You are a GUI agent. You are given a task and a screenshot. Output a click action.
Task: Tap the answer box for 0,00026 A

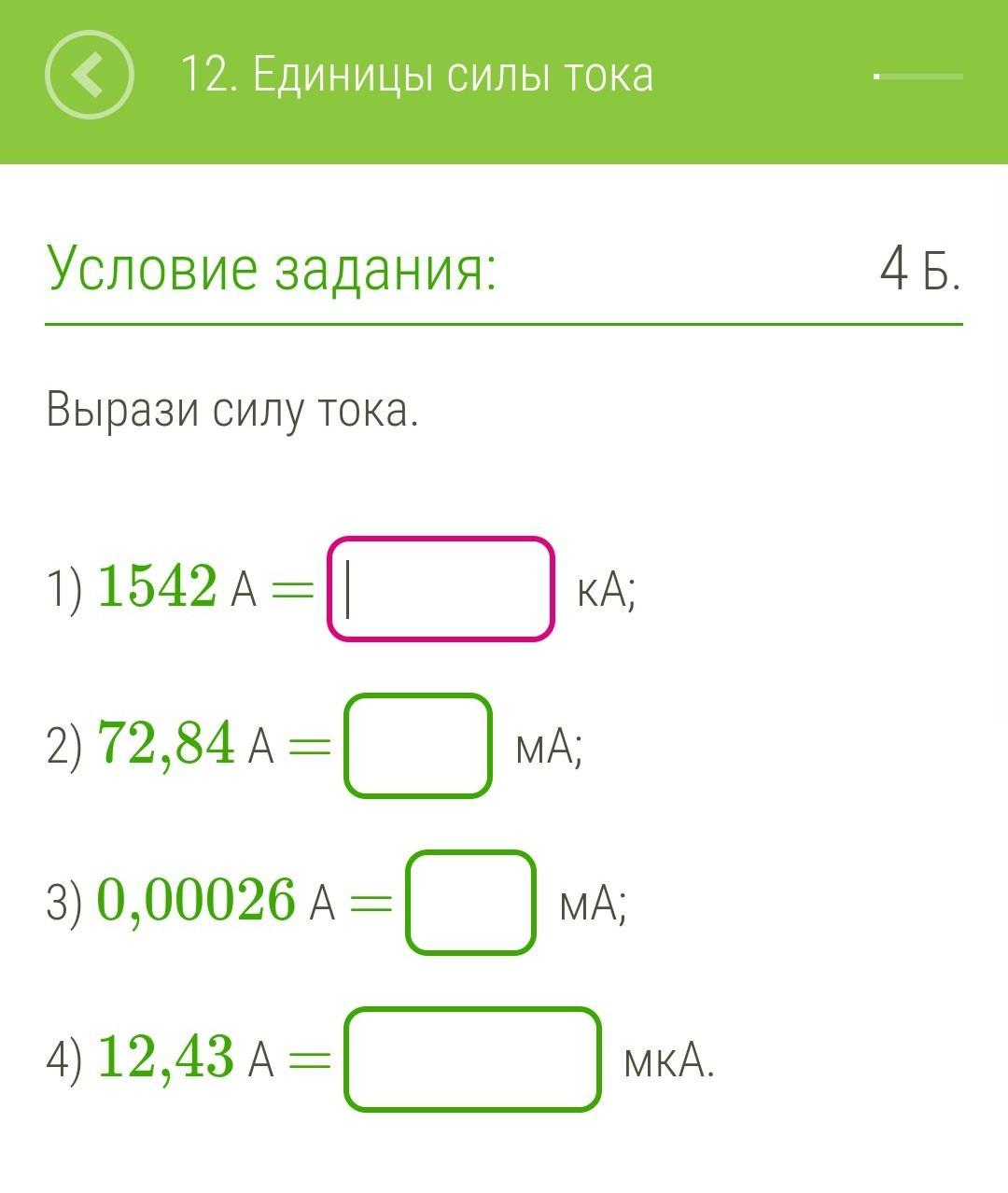pyautogui.click(x=470, y=903)
